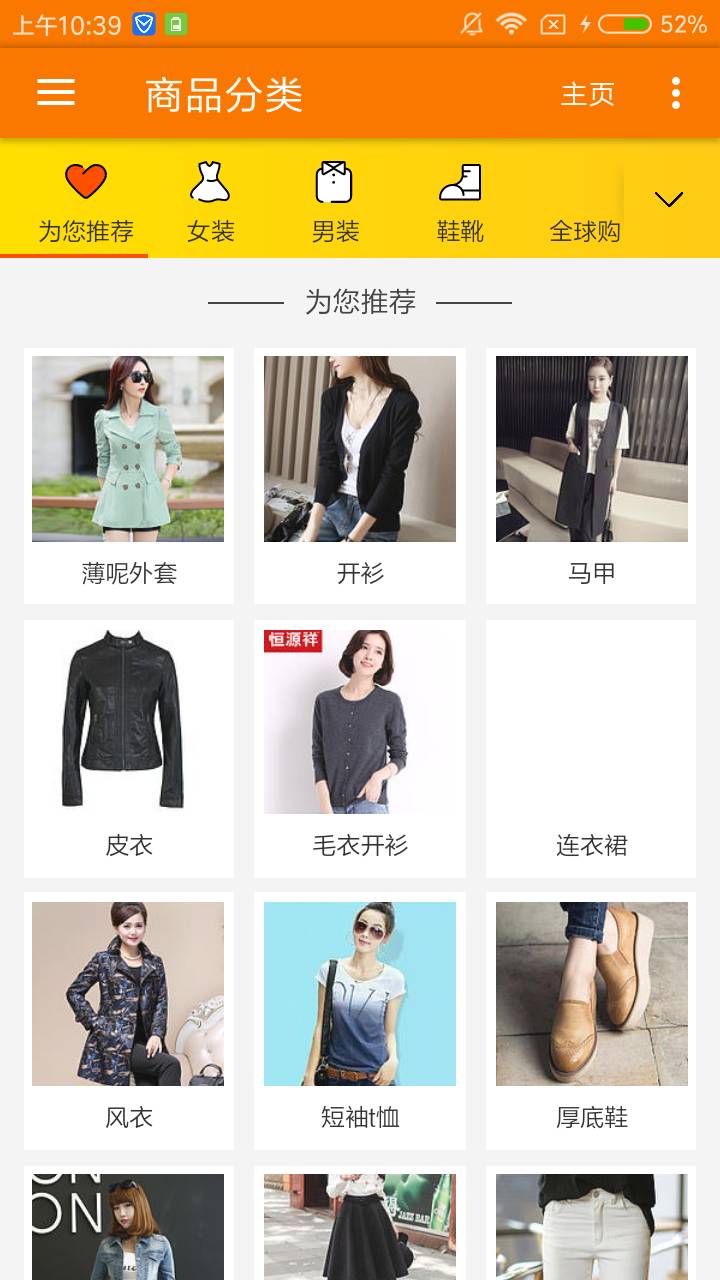Open the 开衫 category tile
720x1280 pixels.
[x=360, y=475]
